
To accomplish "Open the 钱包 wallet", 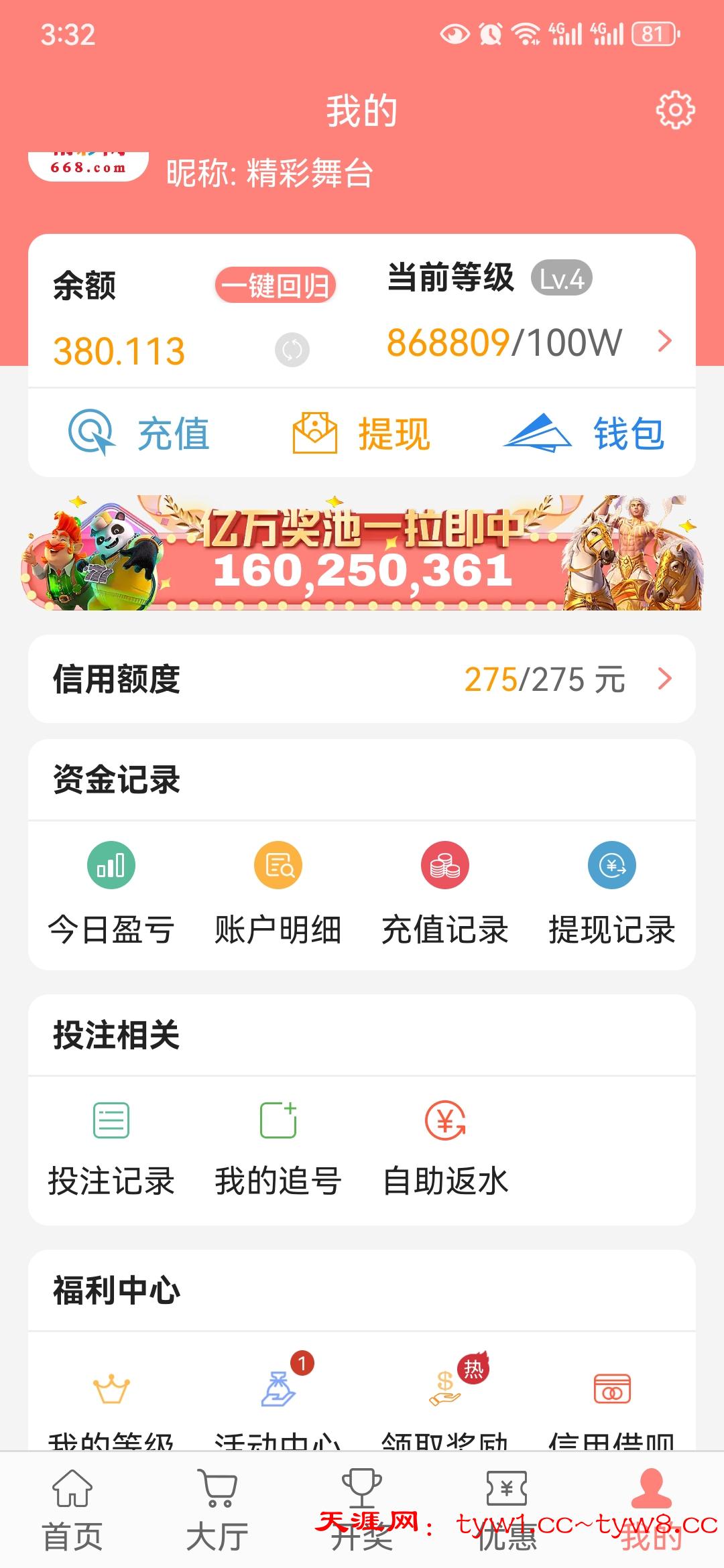I will (x=585, y=433).
